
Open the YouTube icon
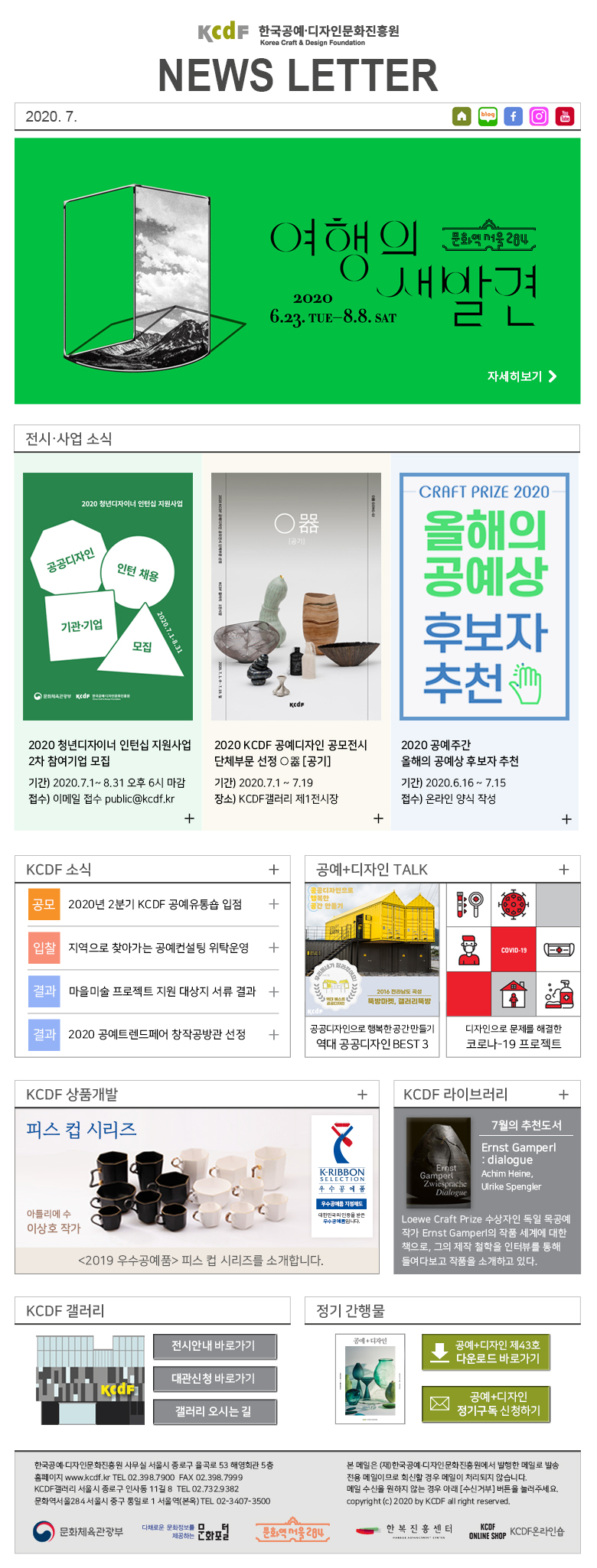(x=565, y=116)
